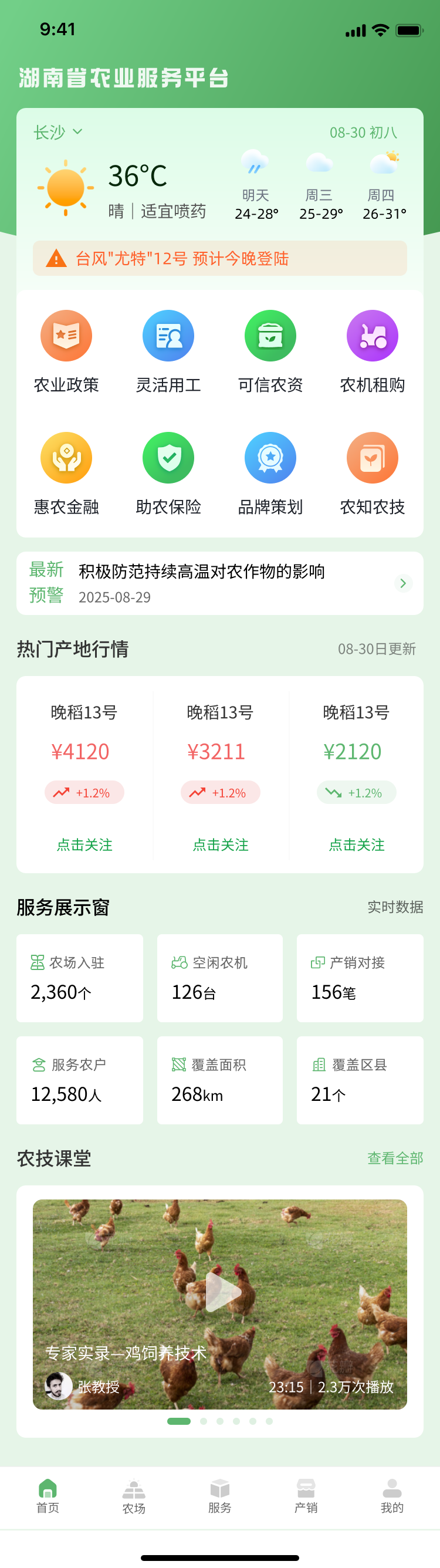The height and width of the screenshot is (1568, 440).
Task: Switch to the 产销 tab
Action: pos(306,1496)
